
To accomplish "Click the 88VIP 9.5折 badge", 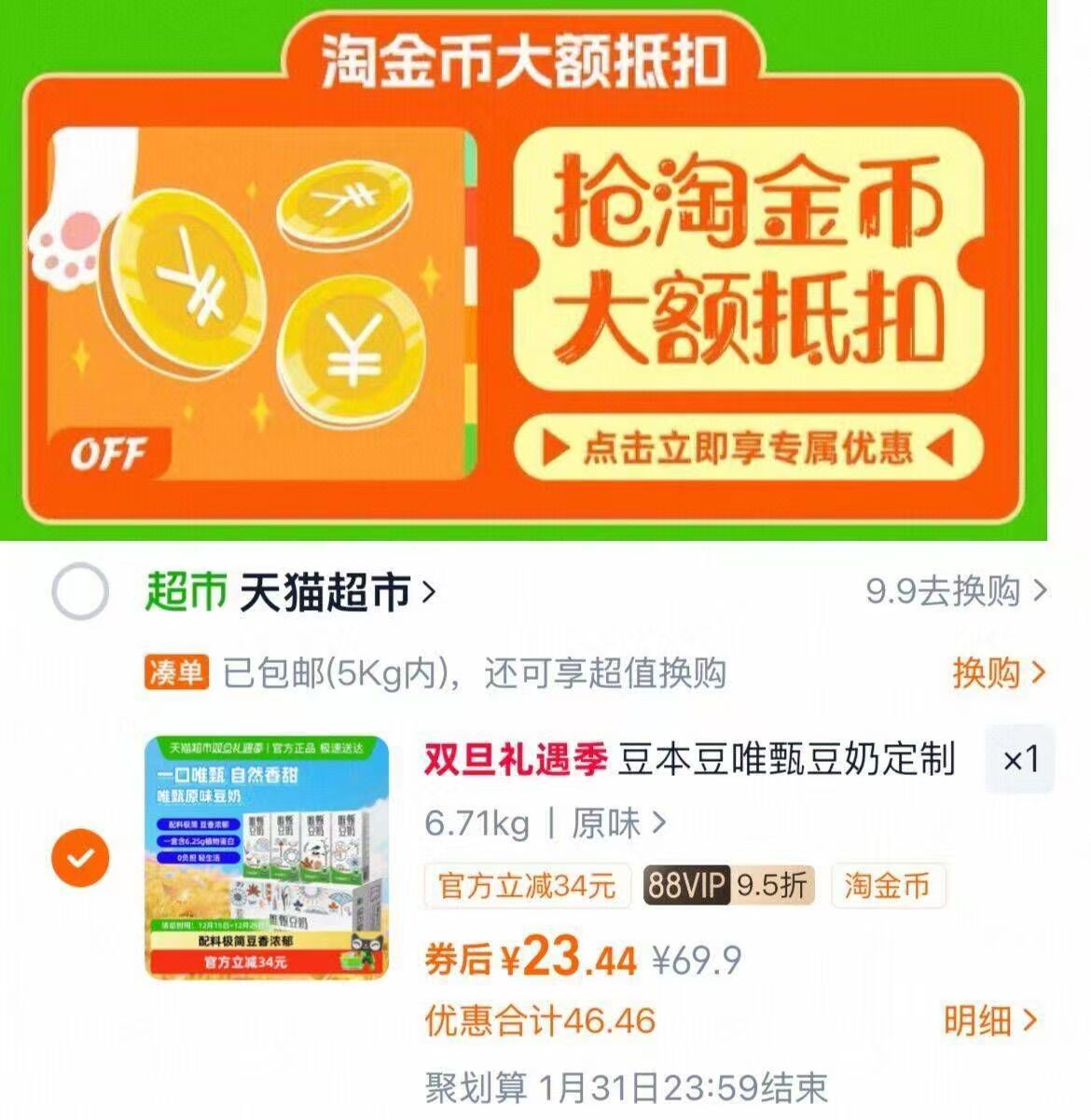I will click(727, 887).
